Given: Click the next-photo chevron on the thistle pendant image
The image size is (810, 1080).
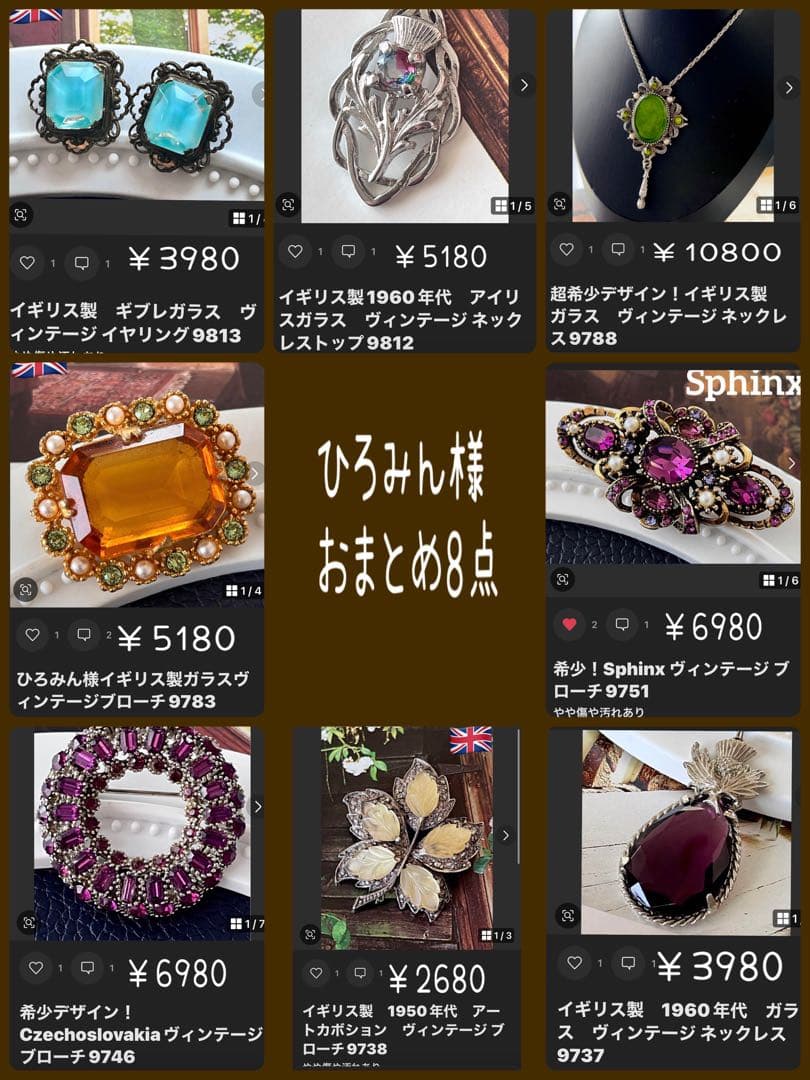Looking at the screenshot, I should (524, 86).
